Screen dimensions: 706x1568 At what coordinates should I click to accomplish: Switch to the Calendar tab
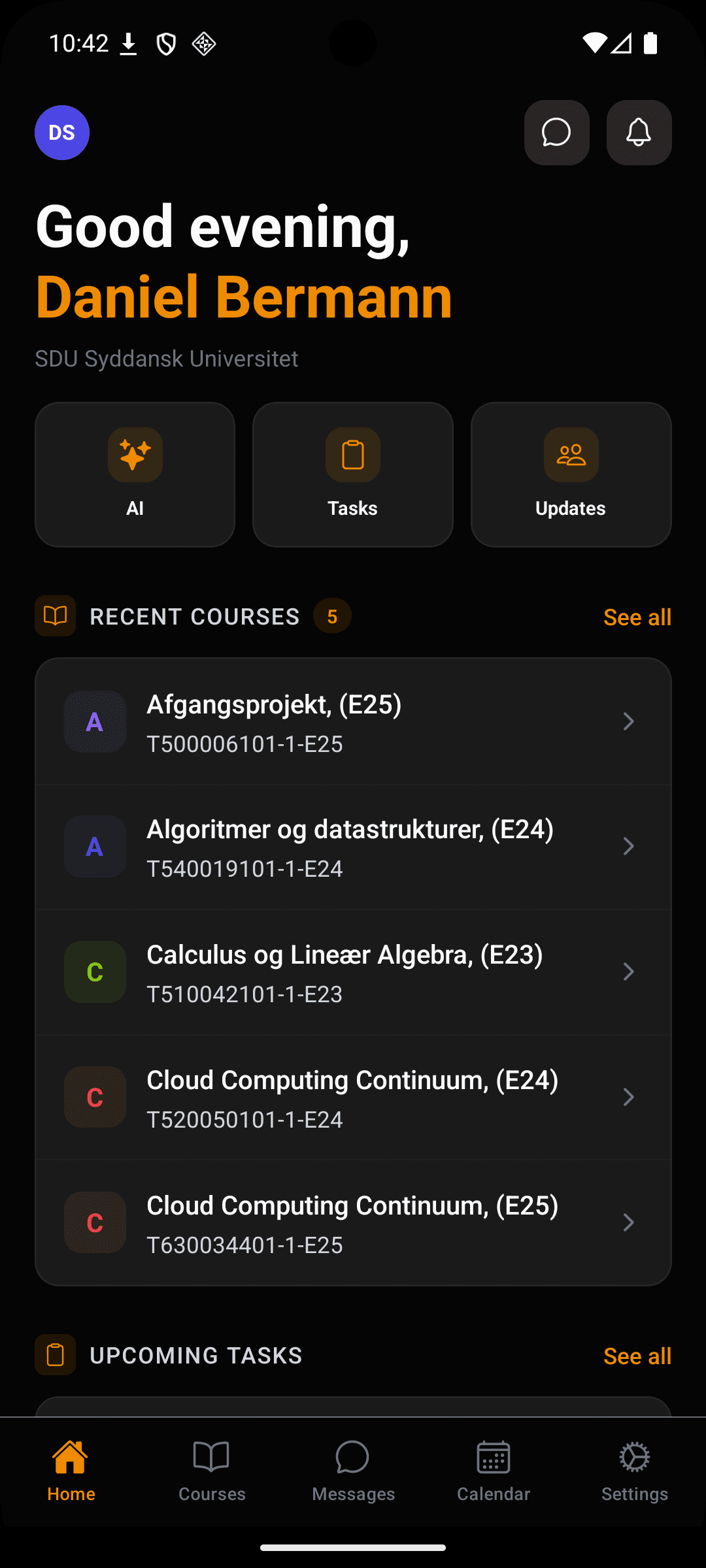(x=494, y=1471)
